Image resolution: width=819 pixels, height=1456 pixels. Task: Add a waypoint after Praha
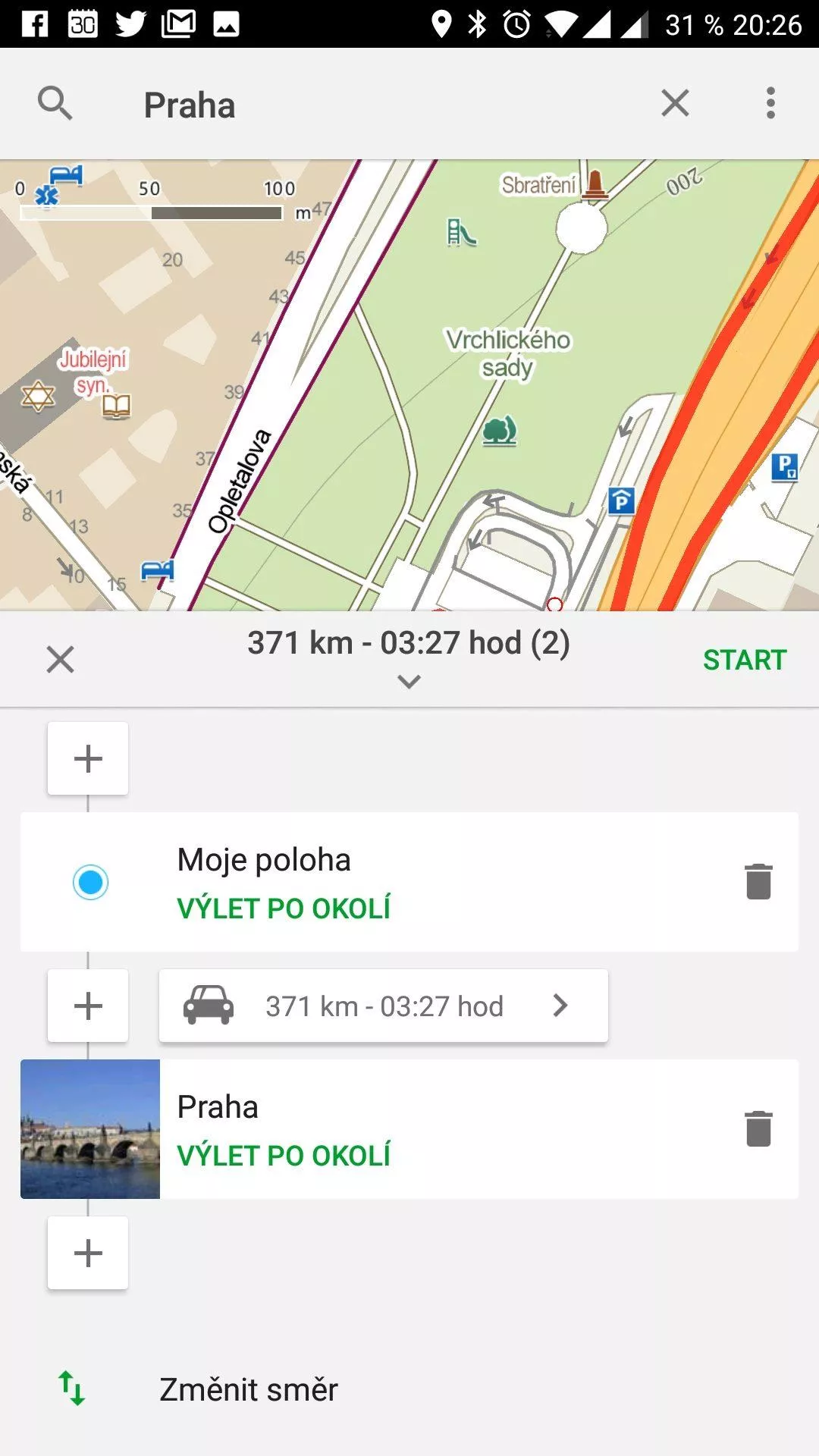pyautogui.click(x=88, y=1253)
